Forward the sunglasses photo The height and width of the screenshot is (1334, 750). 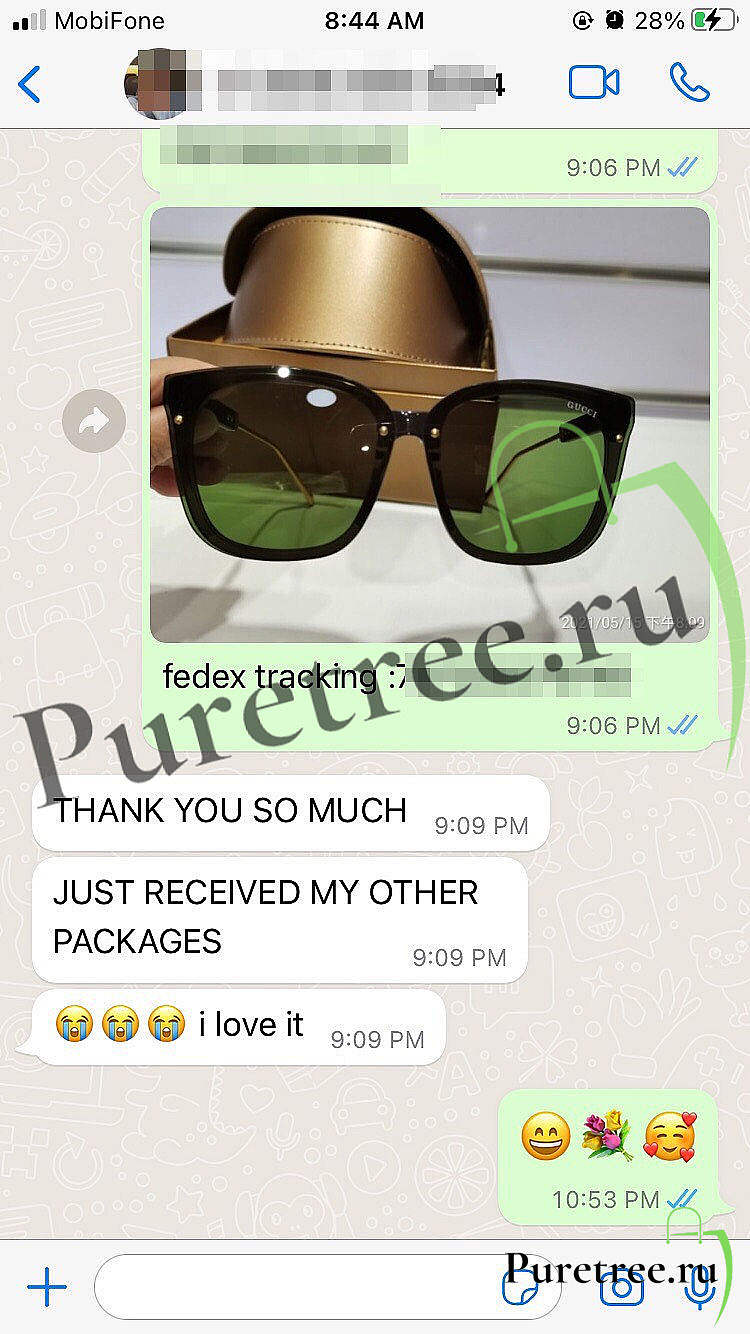(94, 421)
